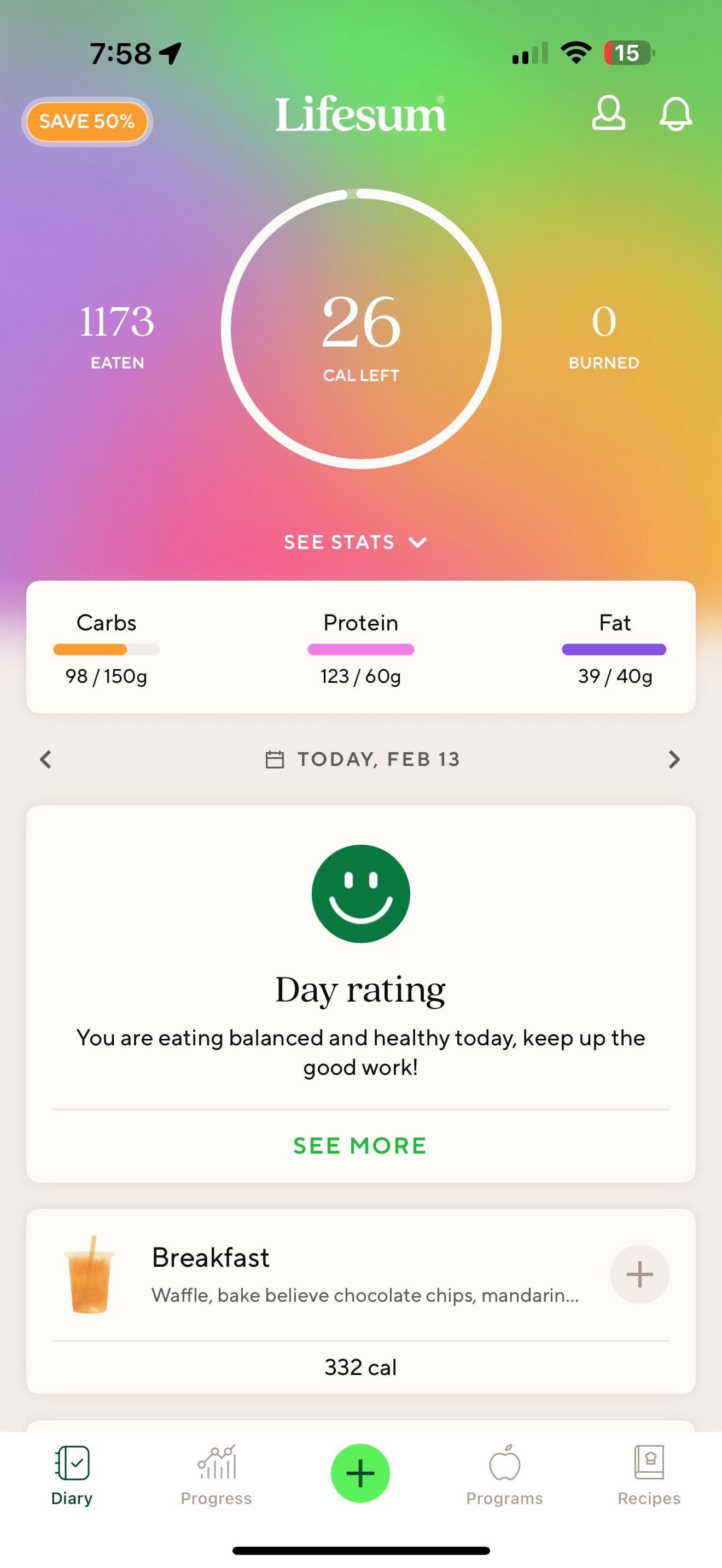Tap the SAVE 50% offer badge
Screen dimensions: 722x1568
(x=87, y=121)
